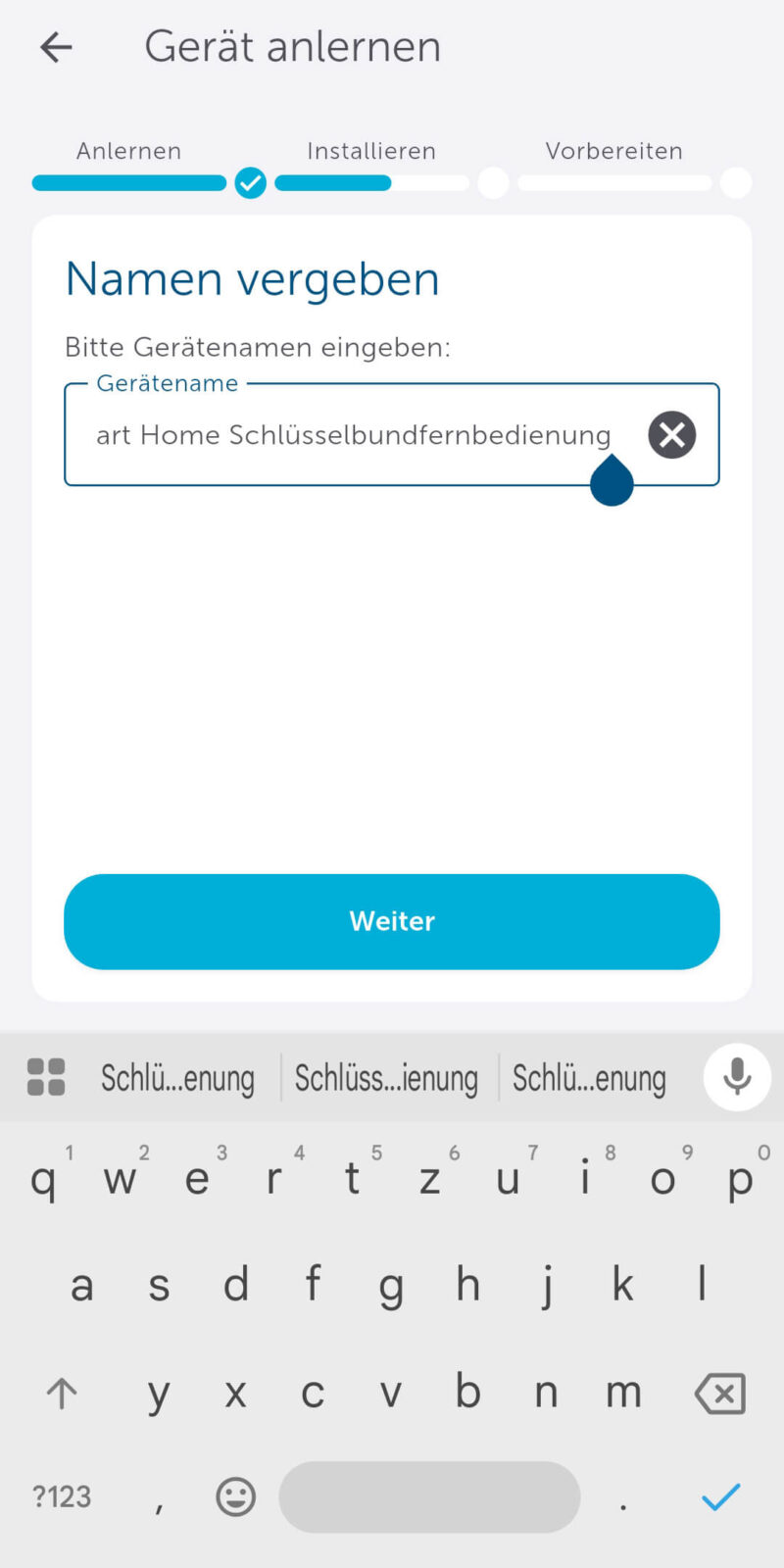Open the keyboard's grid menu

(46, 1077)
